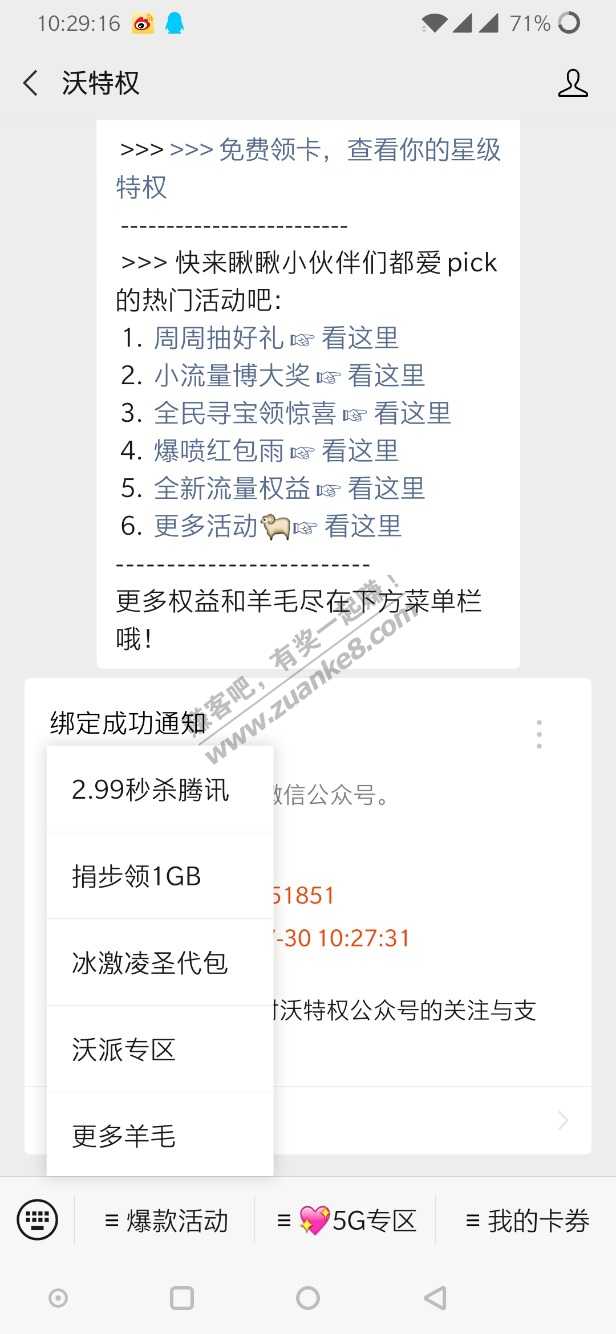Open 沃派专区 menu item
This screenshot has width=616, height=1334.
[x=124, y=1050]
